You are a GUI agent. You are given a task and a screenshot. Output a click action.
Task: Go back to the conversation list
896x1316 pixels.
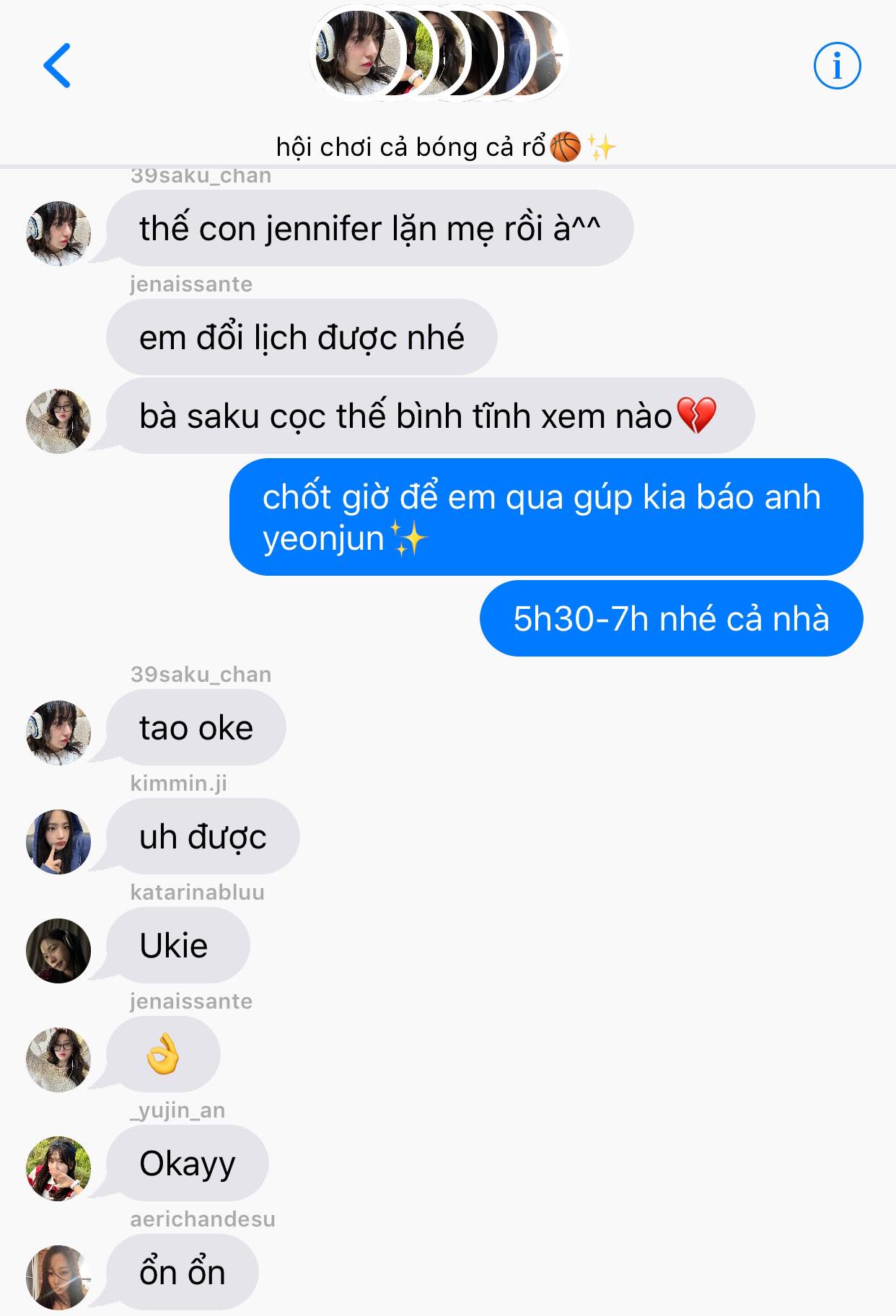click(x=57, y=66)
